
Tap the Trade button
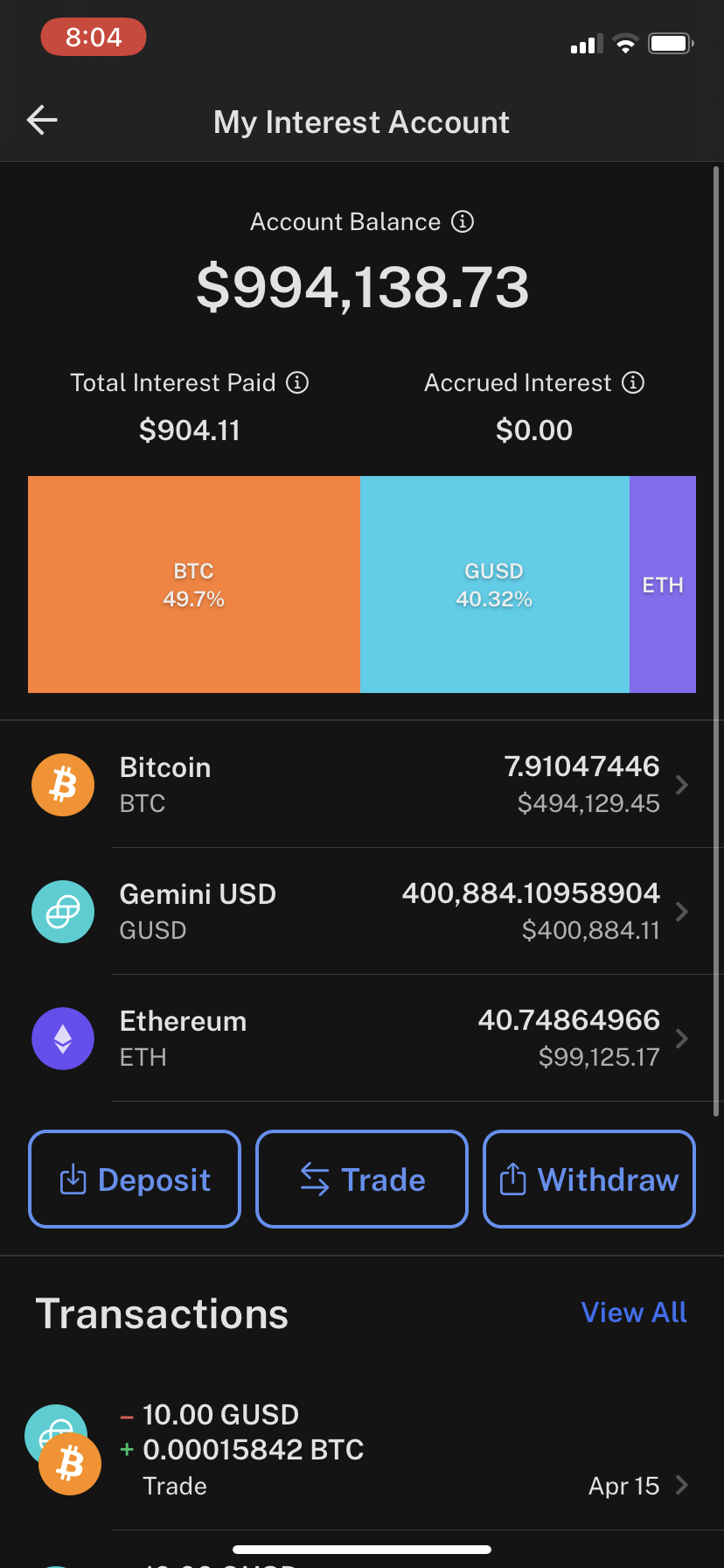[362, 1179]
